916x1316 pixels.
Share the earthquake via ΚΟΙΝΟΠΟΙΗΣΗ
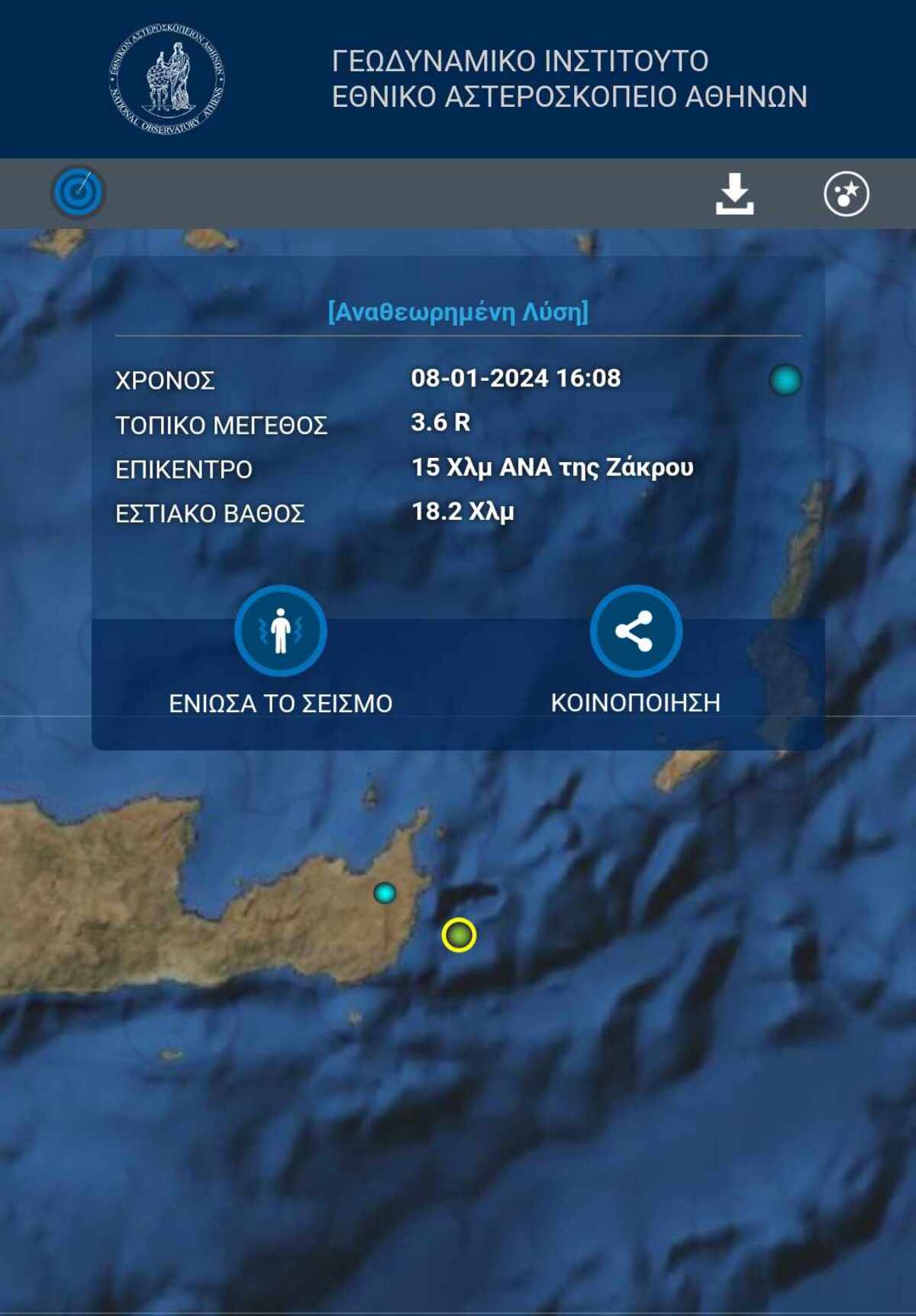635,632
